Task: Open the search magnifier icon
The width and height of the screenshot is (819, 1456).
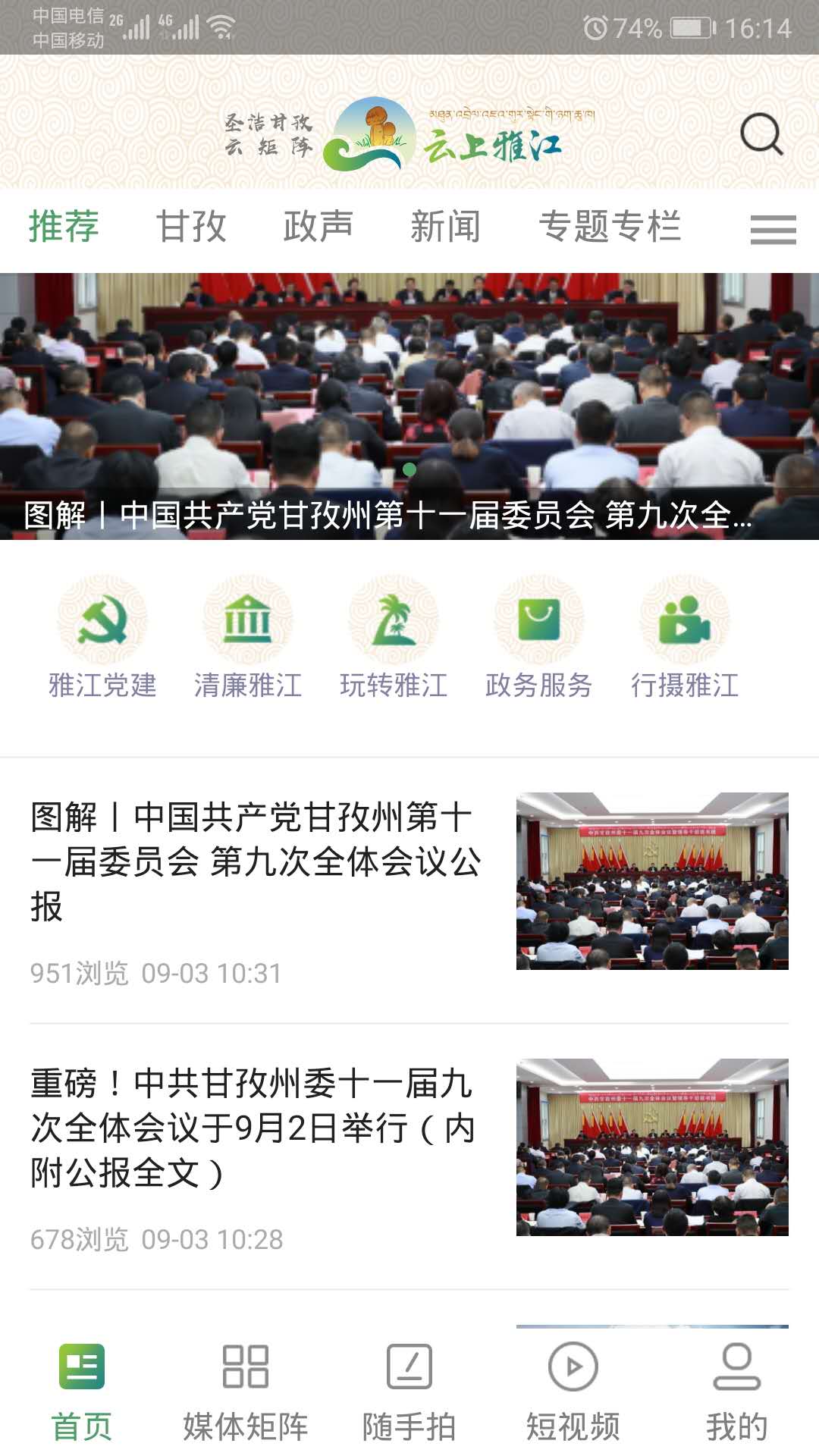Action: point(761,134)
